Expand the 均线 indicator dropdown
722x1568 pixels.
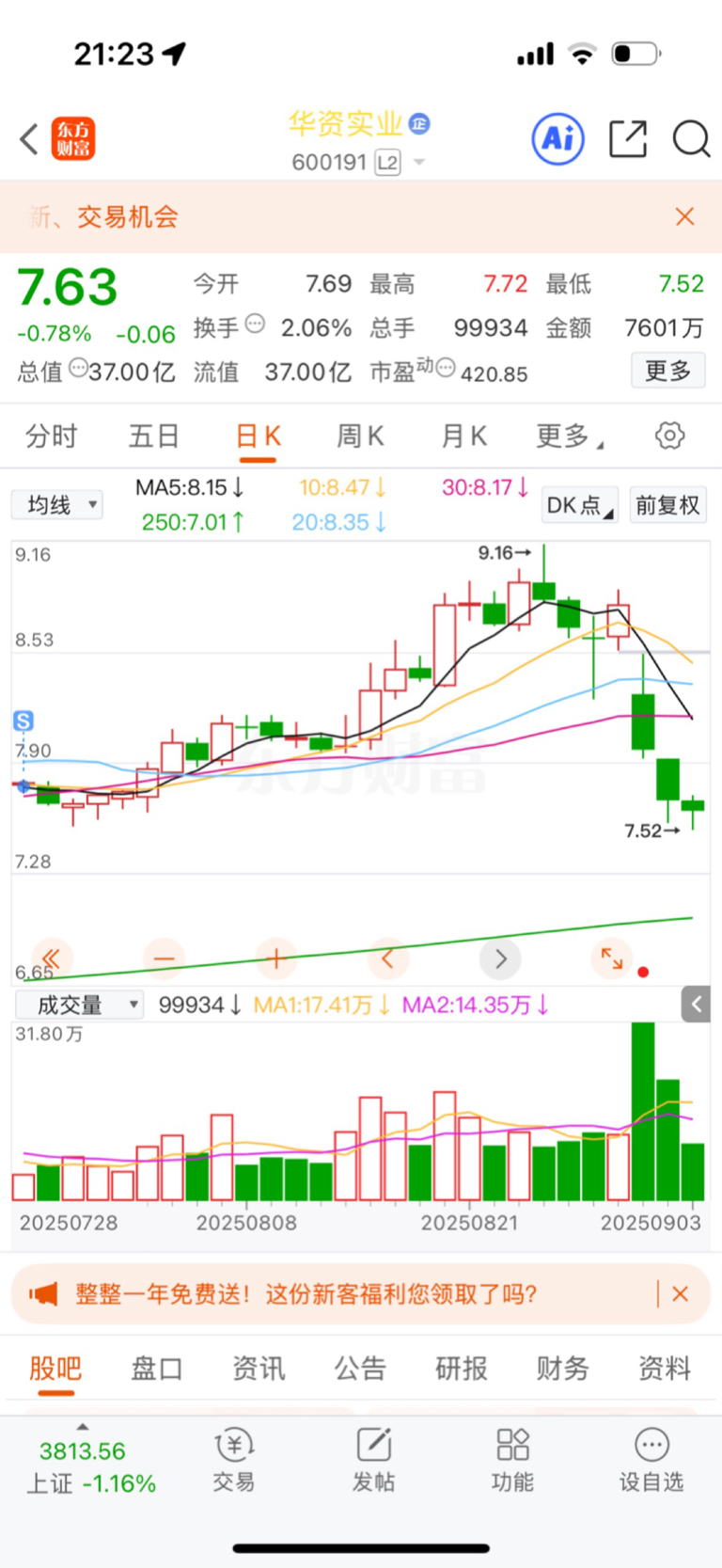tap(57, 505)
